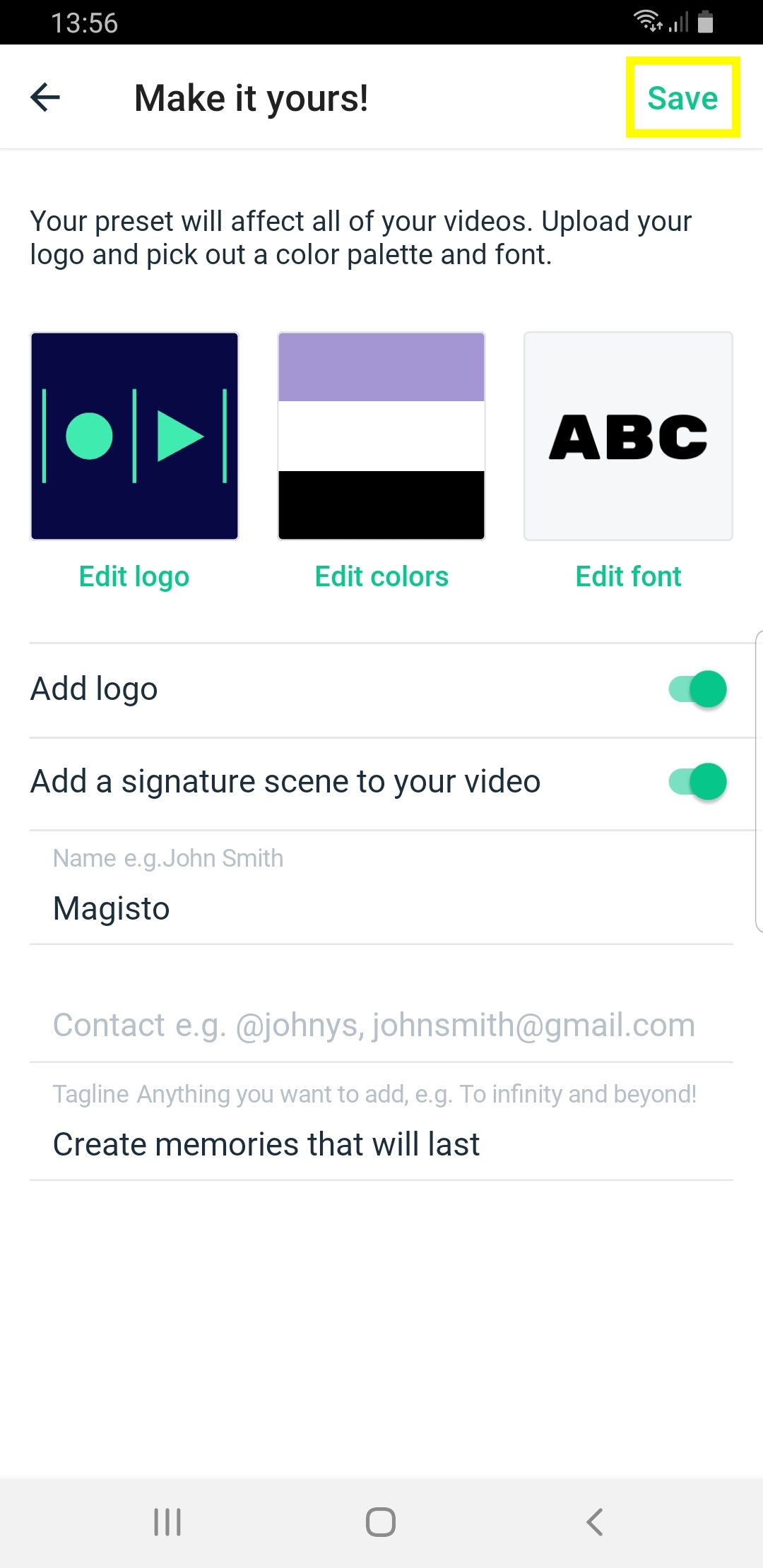Image resolution: width=763 pixels, height=1568 pixels.
Task: Disable the signature scene toggle
Action: pos(697,782)
